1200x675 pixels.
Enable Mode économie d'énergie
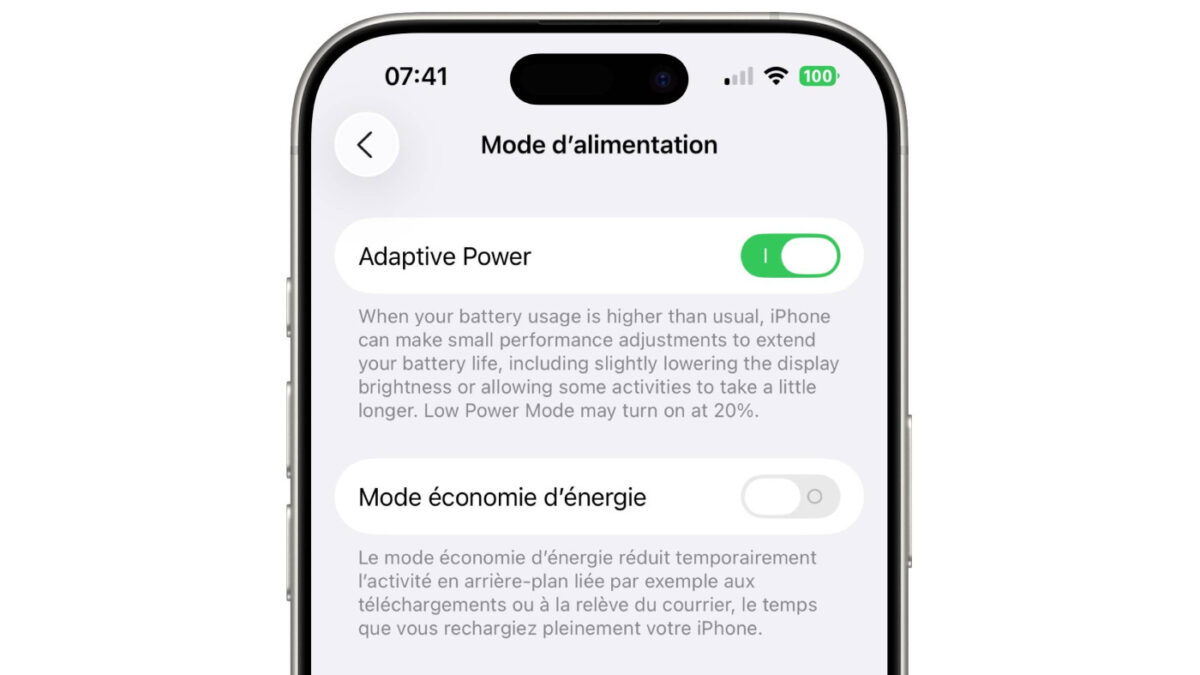[x=790, y=496]
